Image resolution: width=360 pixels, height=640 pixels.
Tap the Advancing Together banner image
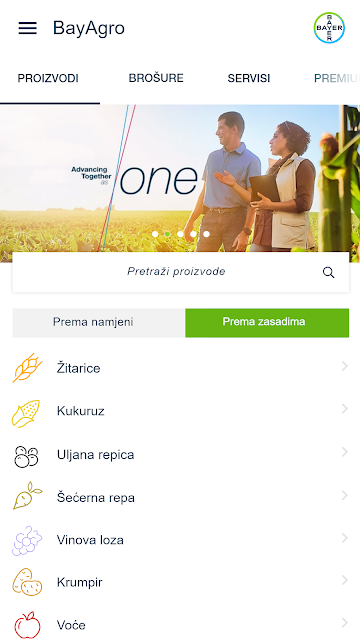[x=180, y=183]
